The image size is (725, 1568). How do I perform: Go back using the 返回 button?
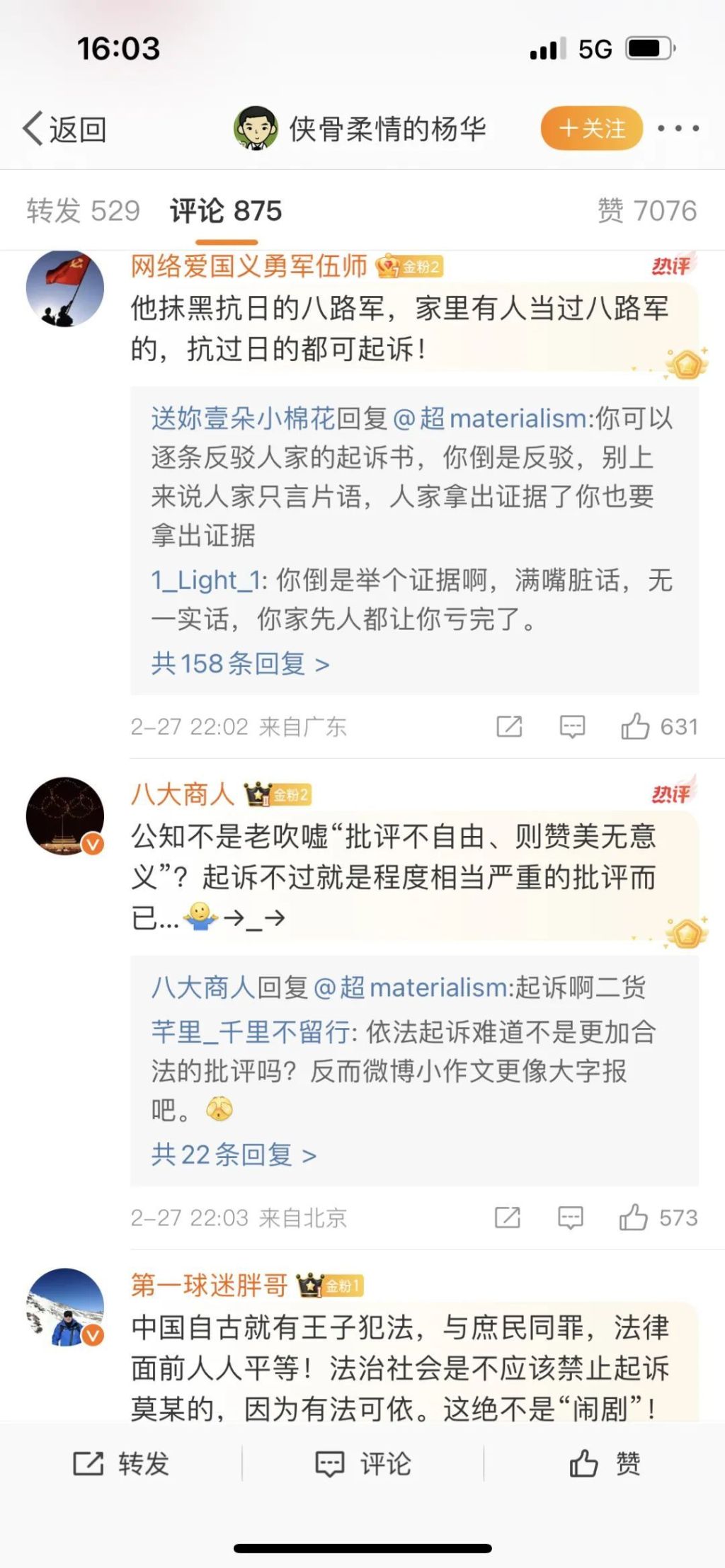tap(64, 130)
